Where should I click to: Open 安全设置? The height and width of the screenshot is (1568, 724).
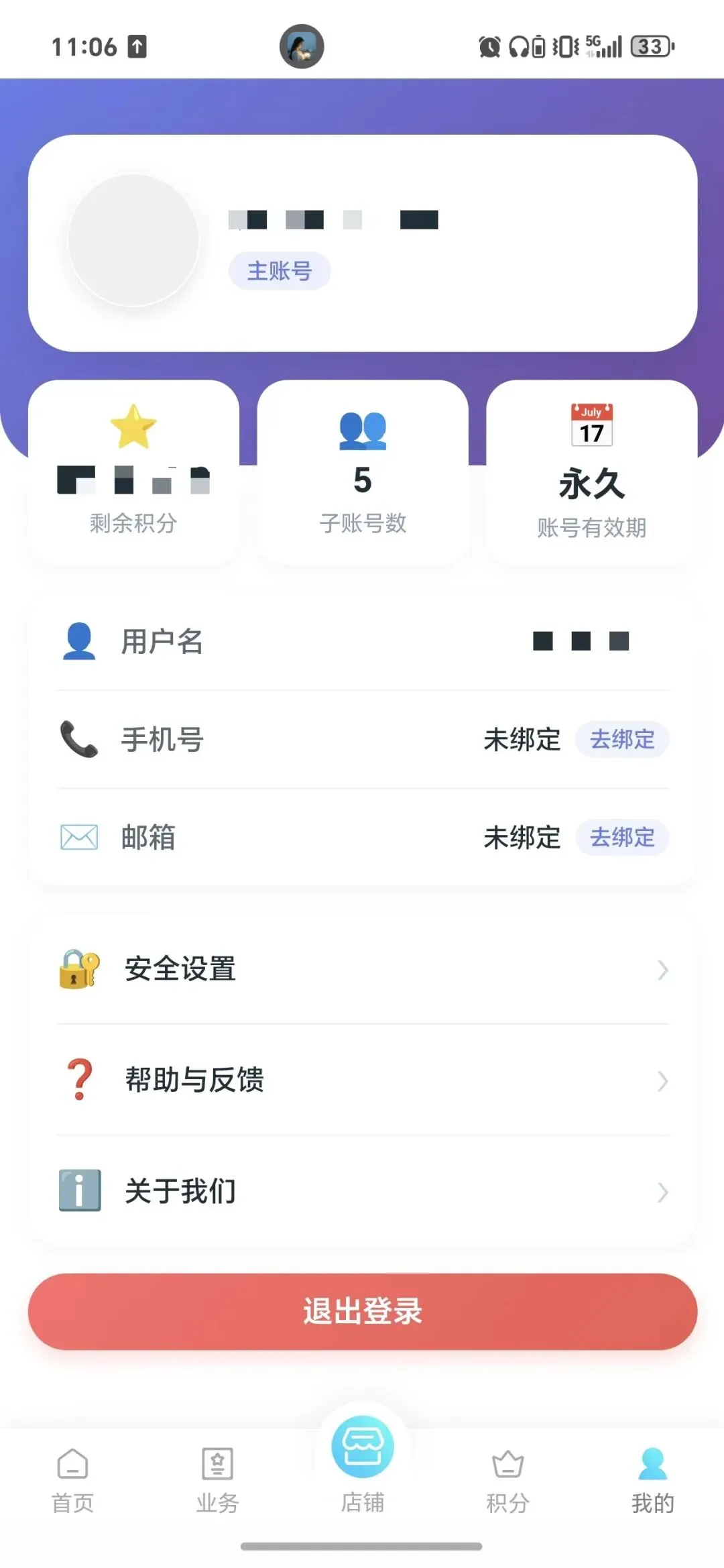[x=362, y=969]
